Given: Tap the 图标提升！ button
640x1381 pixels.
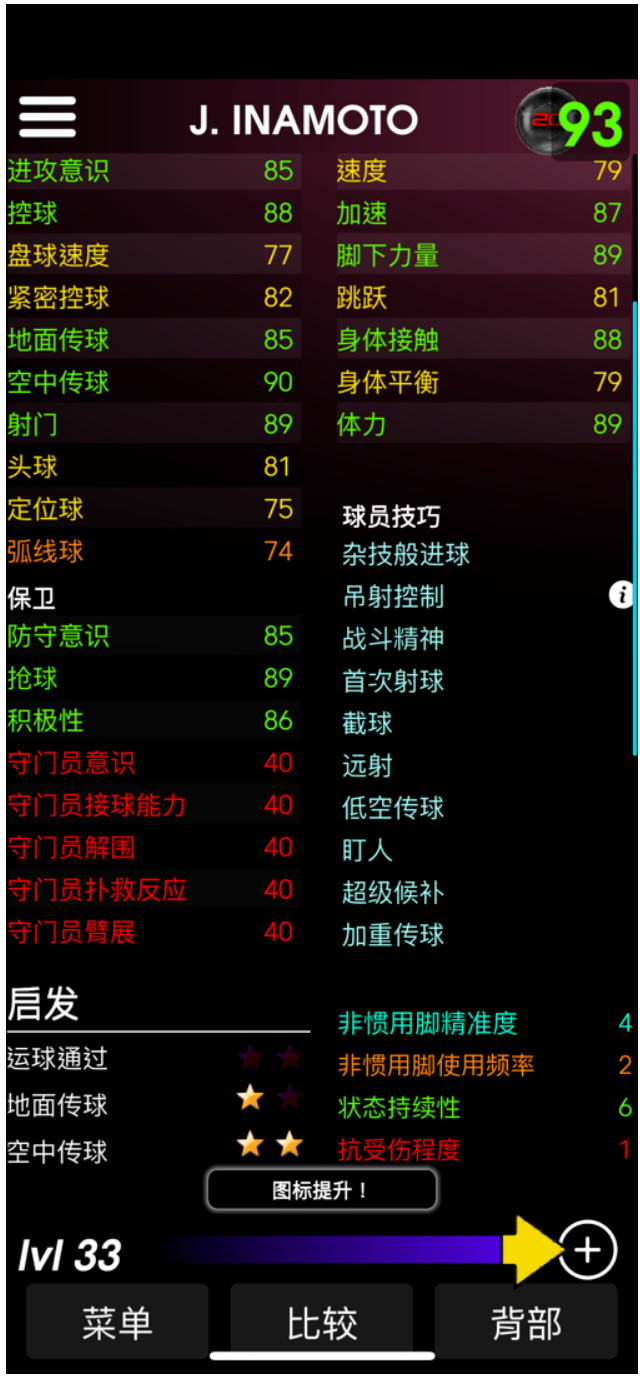Looking at the screenshot, I should (x=321, y=1190).
